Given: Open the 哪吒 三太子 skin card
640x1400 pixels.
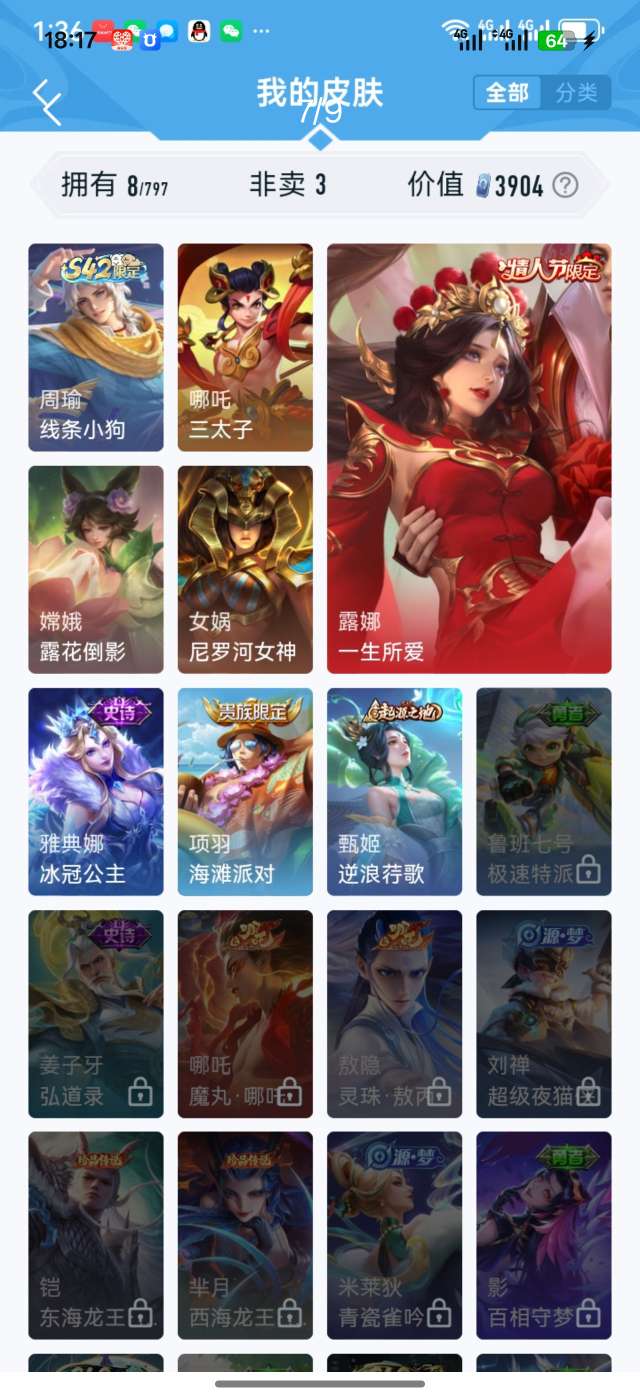Looking at the screenshot, I should click(245, 348).
